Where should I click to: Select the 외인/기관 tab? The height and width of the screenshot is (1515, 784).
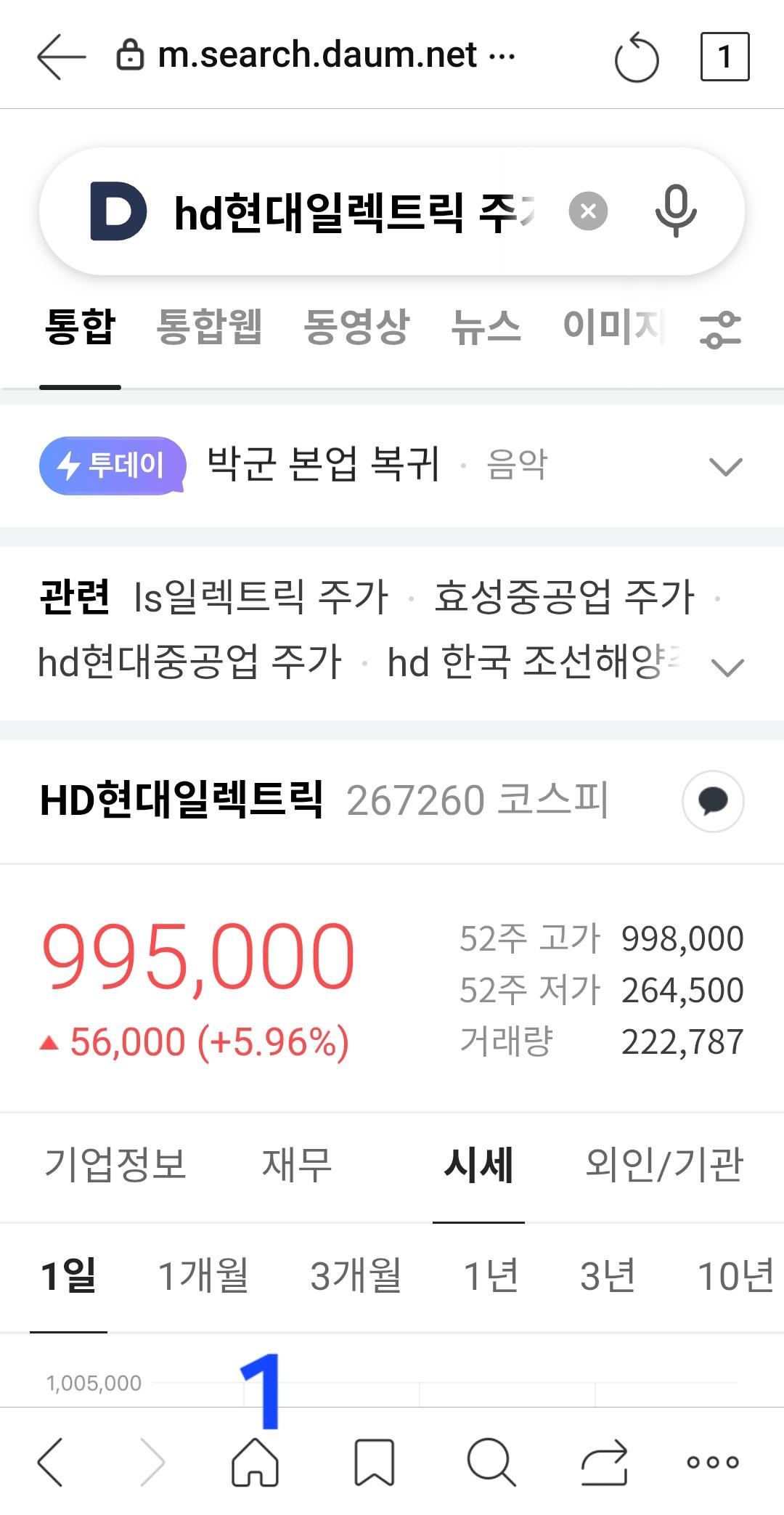click(664, 1164)
